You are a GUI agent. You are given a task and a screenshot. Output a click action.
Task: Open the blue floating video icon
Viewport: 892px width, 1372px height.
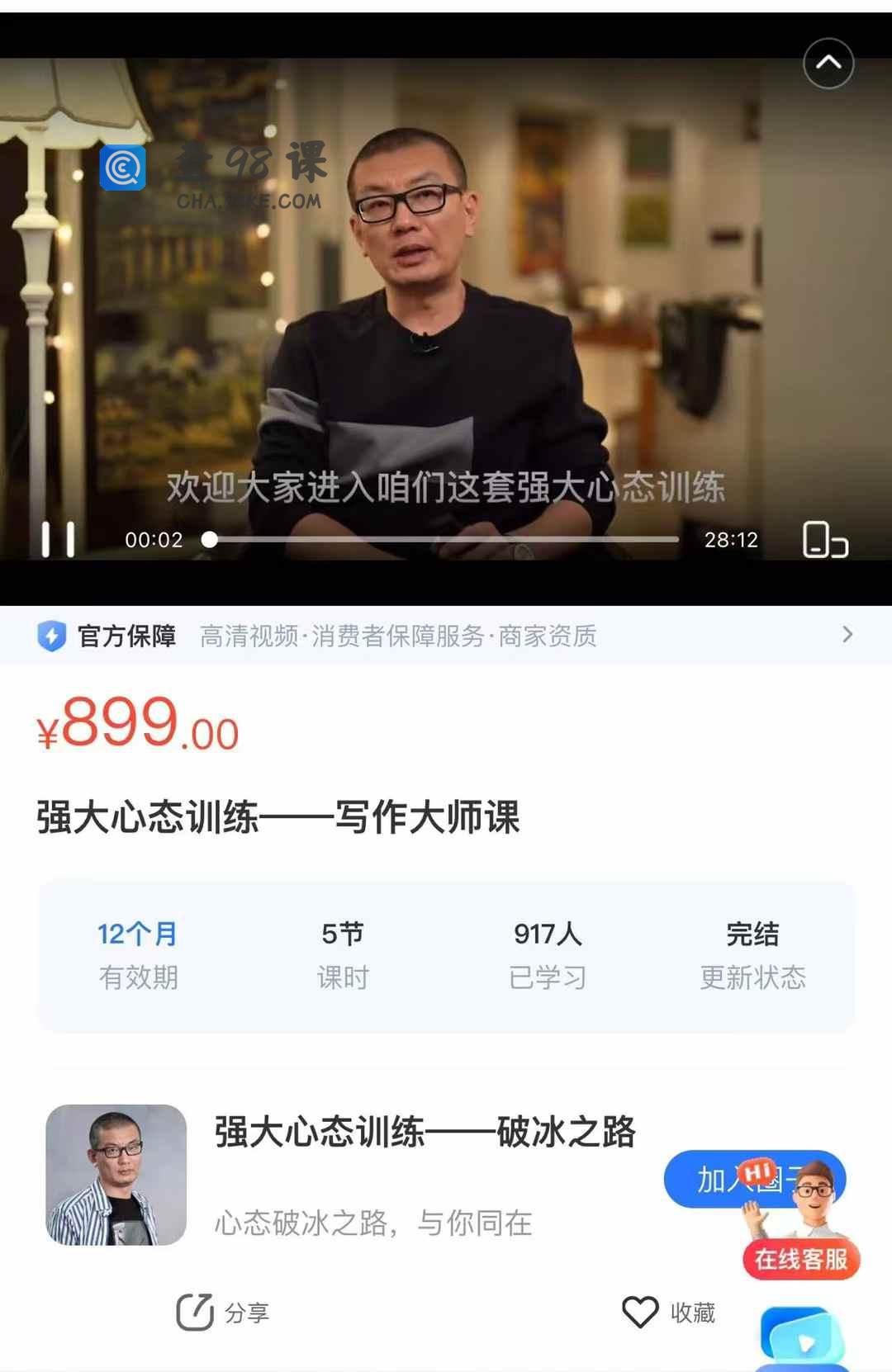pyautogui.click(x=802, y=1337)
